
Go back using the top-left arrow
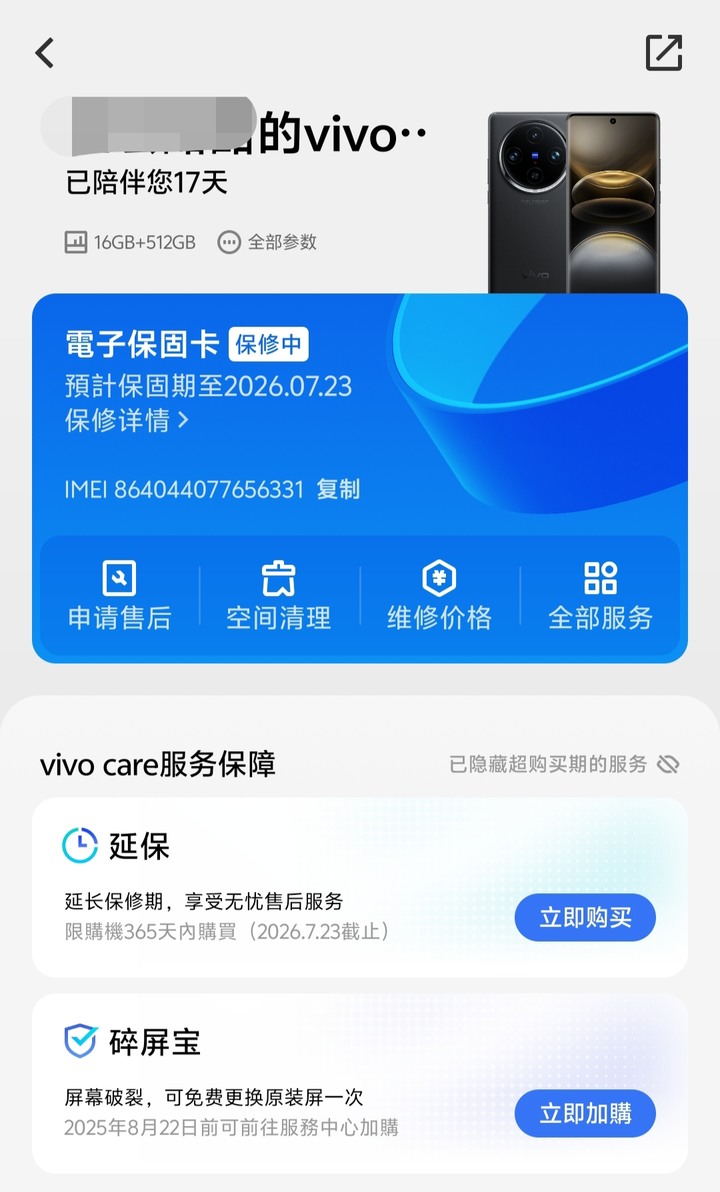pyautogui.click(x=45, y=53)
